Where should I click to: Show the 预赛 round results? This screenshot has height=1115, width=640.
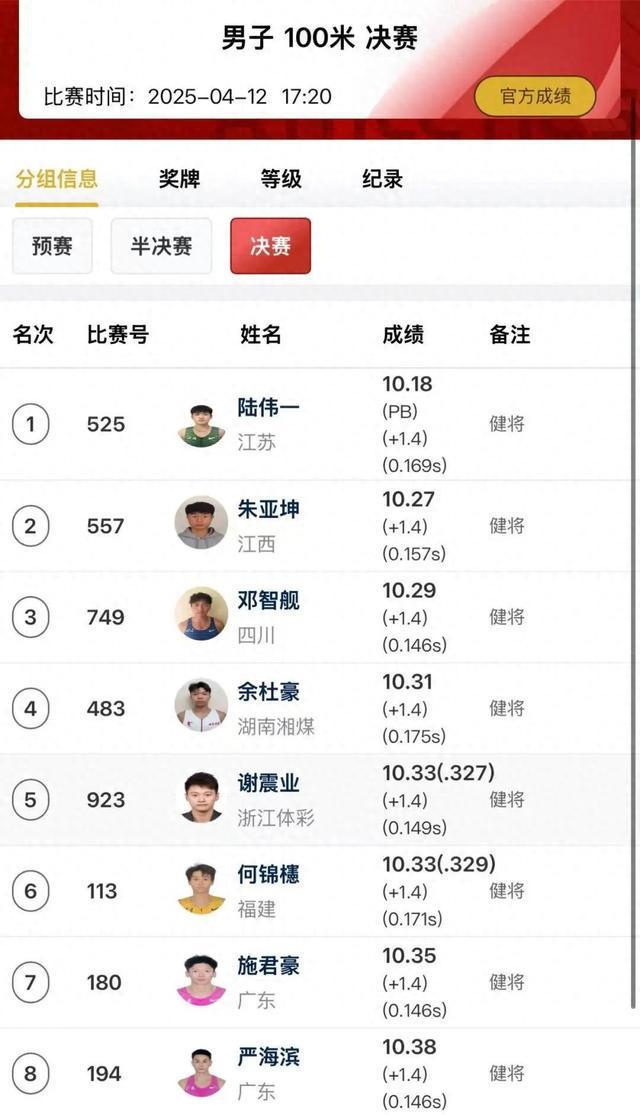click(x=52, y=246)
